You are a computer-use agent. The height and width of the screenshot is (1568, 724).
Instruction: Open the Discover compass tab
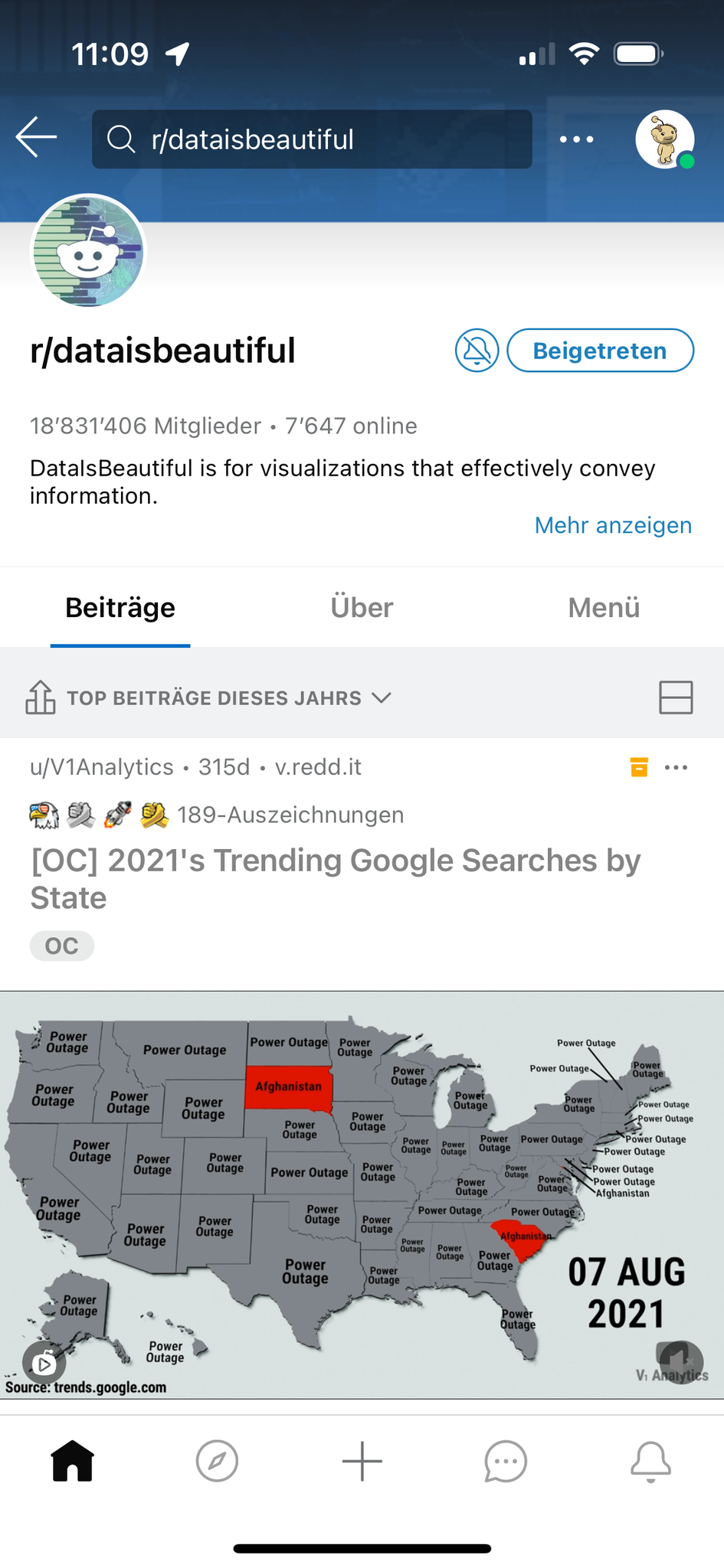click(x=217, y=1462)
